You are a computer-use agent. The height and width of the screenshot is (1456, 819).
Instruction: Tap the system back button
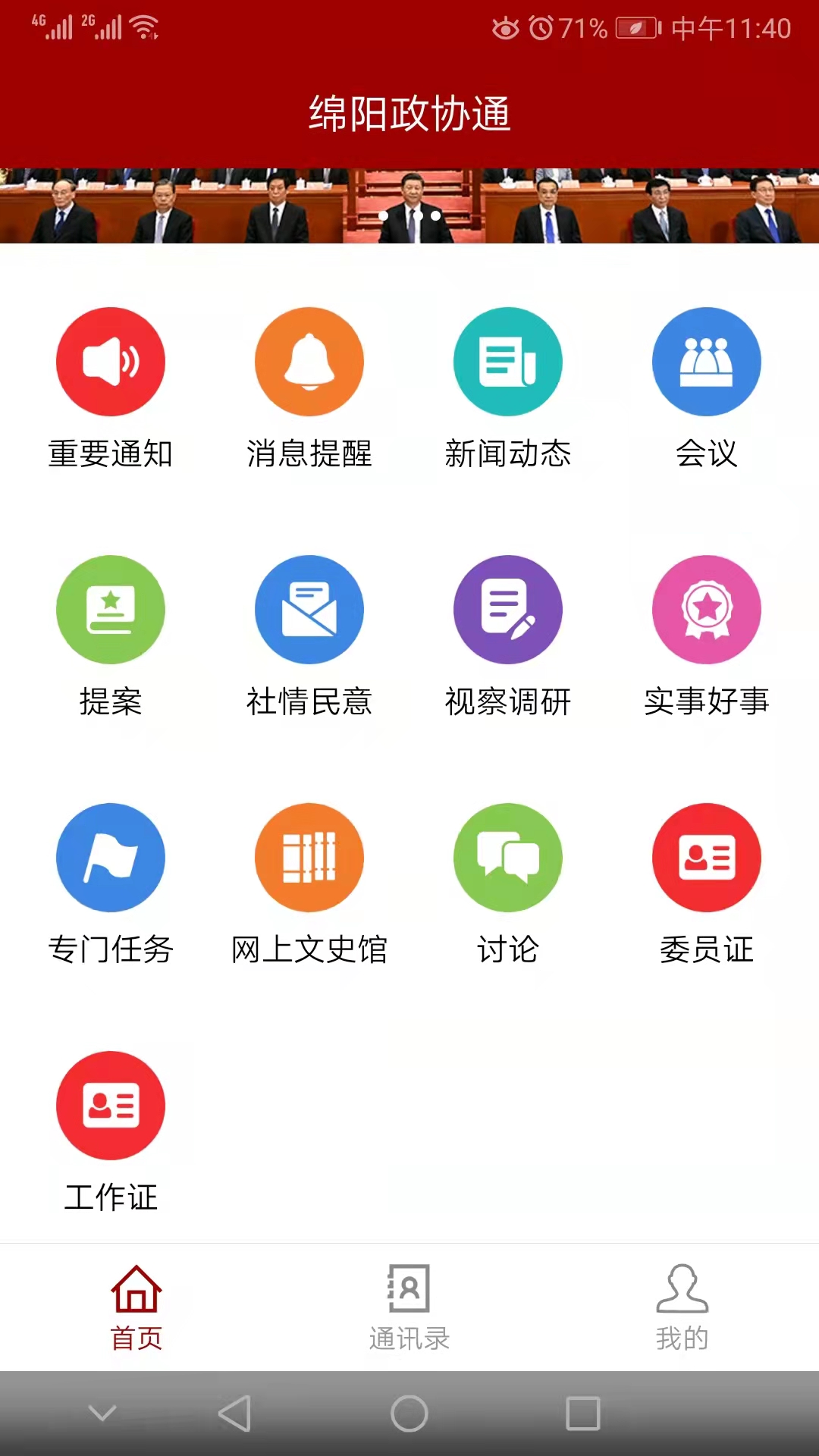[x=234, y=1414]
